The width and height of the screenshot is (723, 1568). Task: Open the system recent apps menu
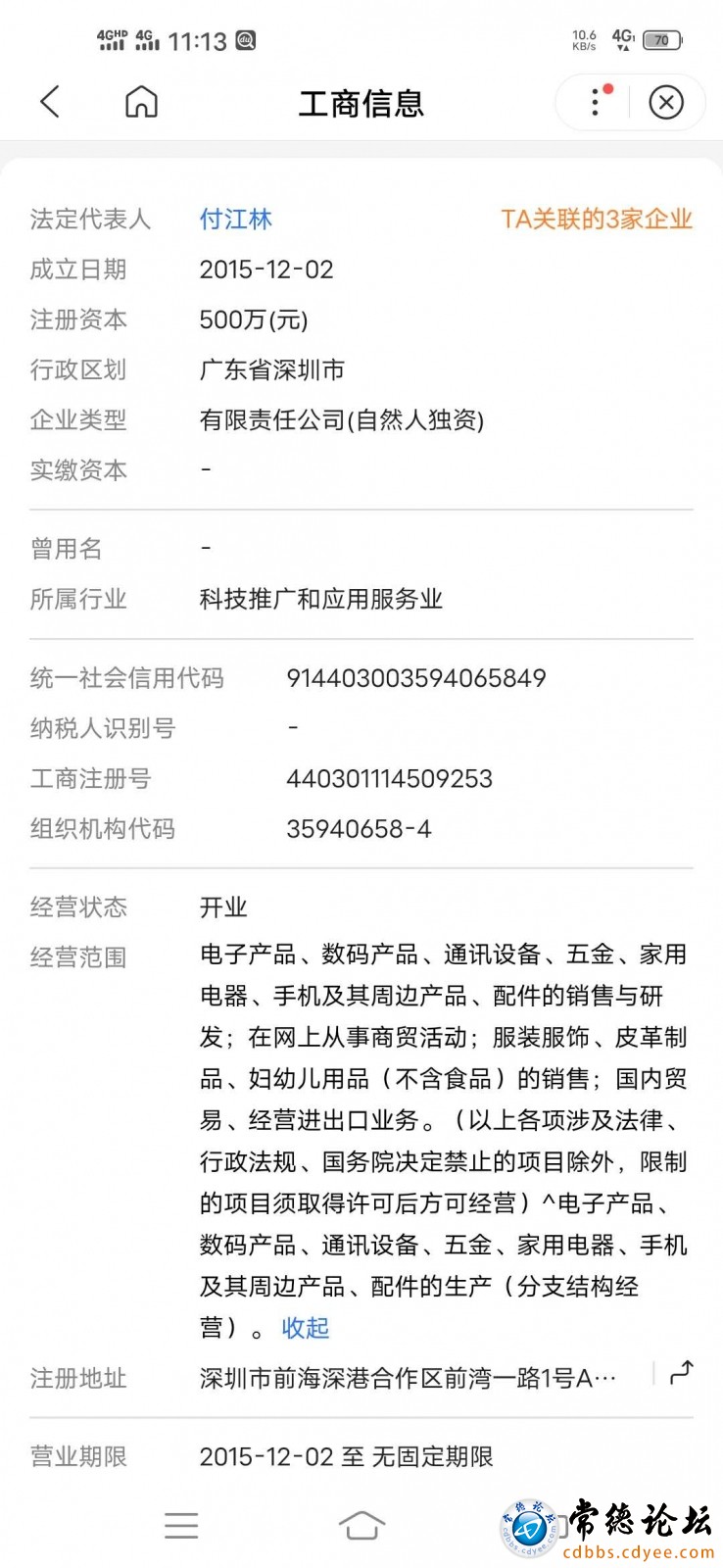181,1525
